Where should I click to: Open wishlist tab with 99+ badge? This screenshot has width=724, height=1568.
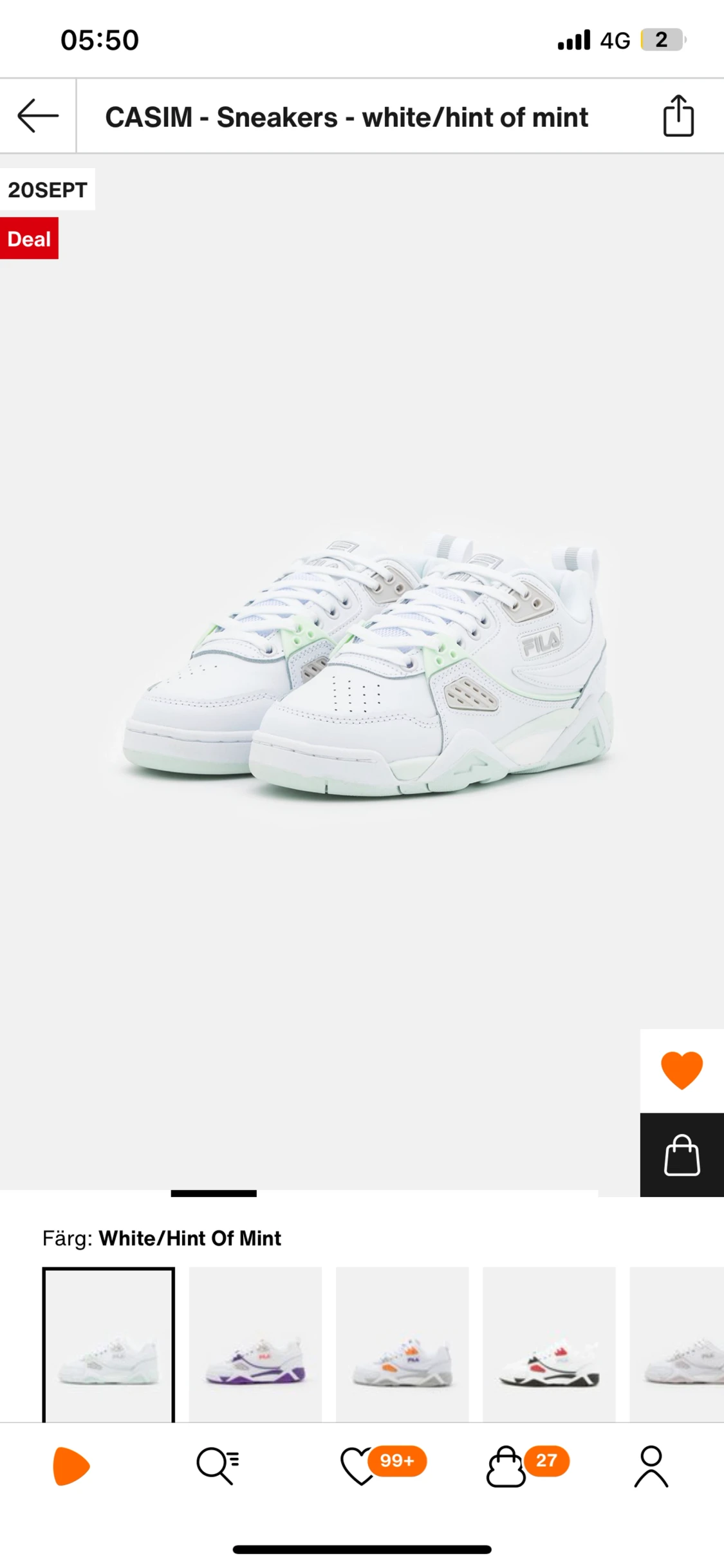point(382,1465)
